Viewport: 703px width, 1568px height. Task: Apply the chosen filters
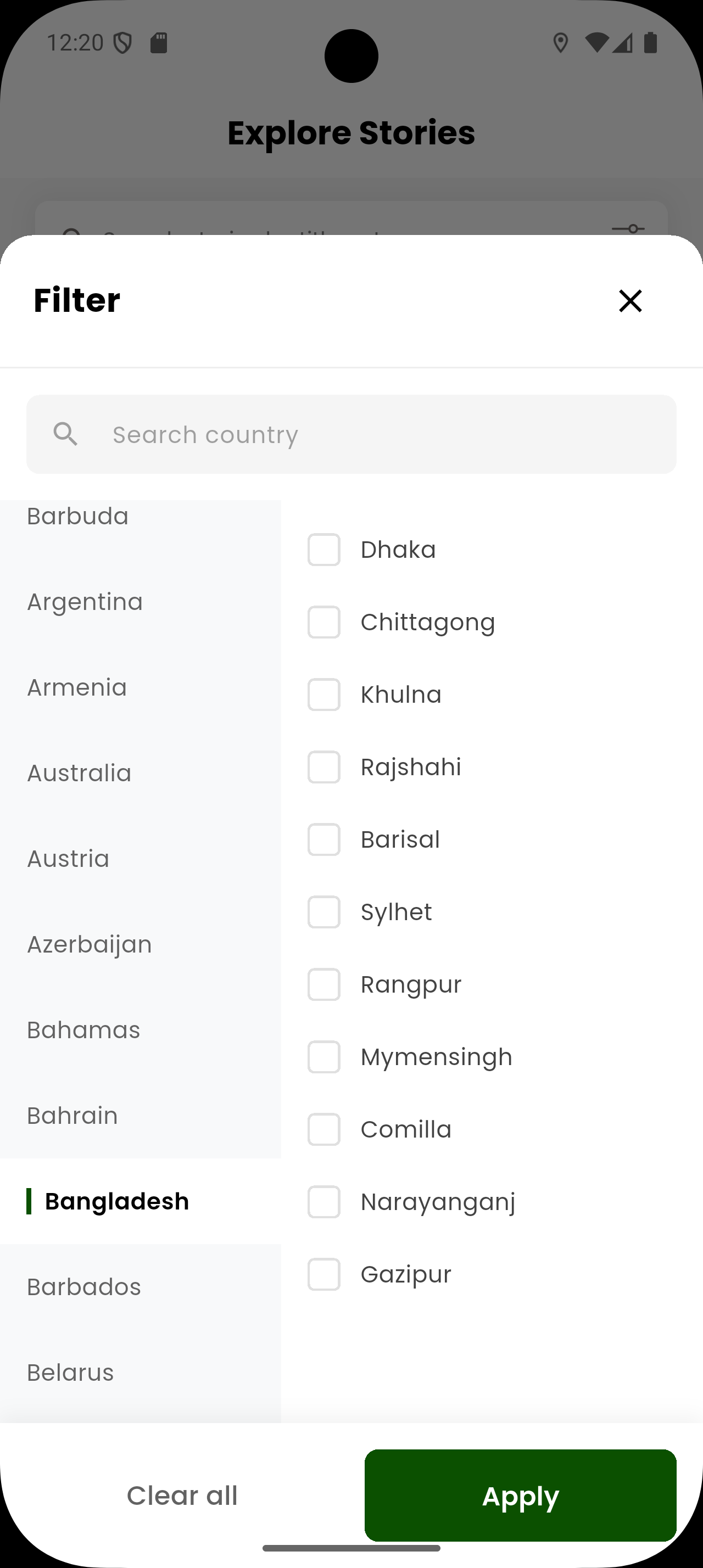click(x=521, y=1495)
